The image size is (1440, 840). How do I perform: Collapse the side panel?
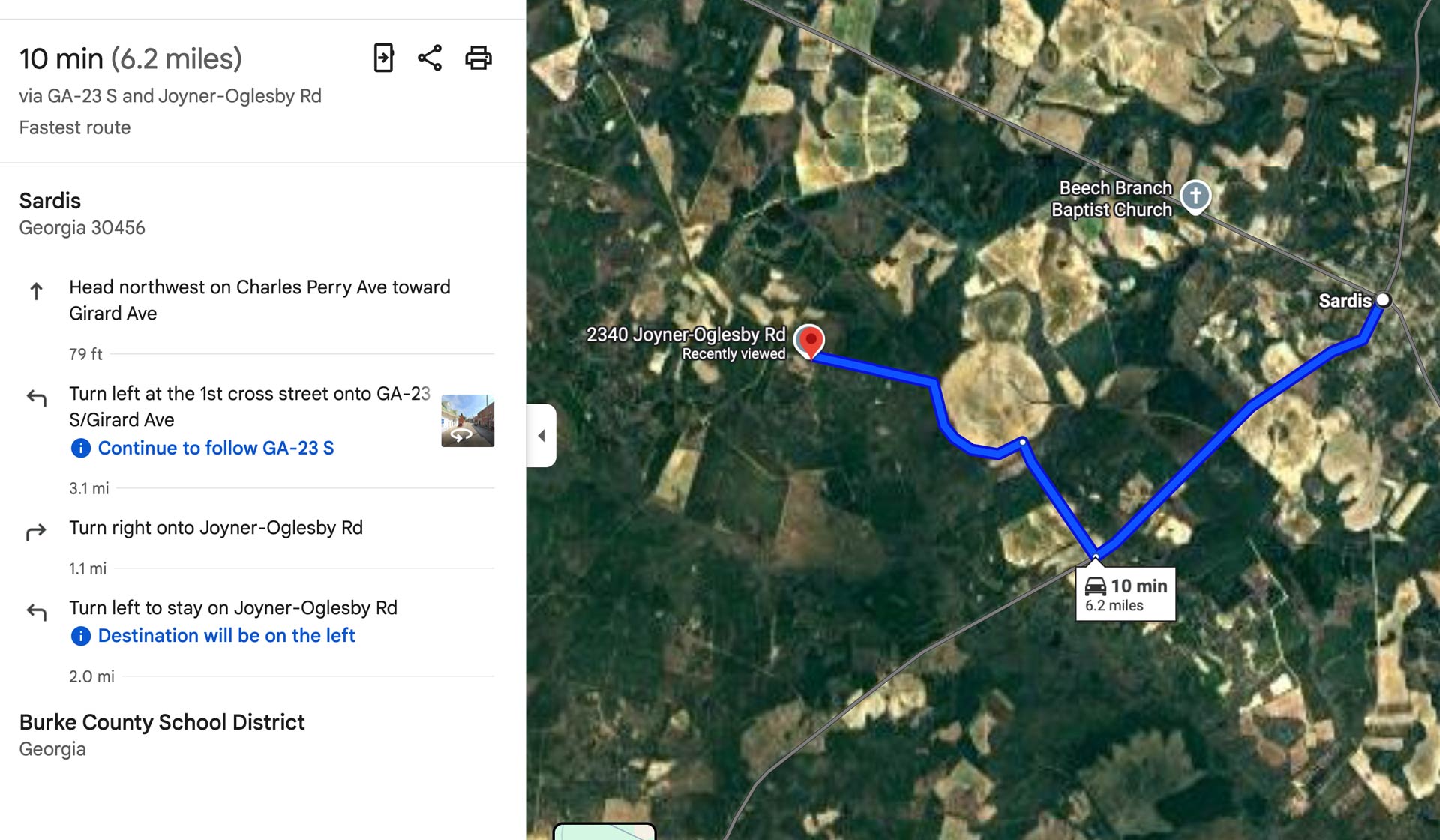tap(541, 435)
